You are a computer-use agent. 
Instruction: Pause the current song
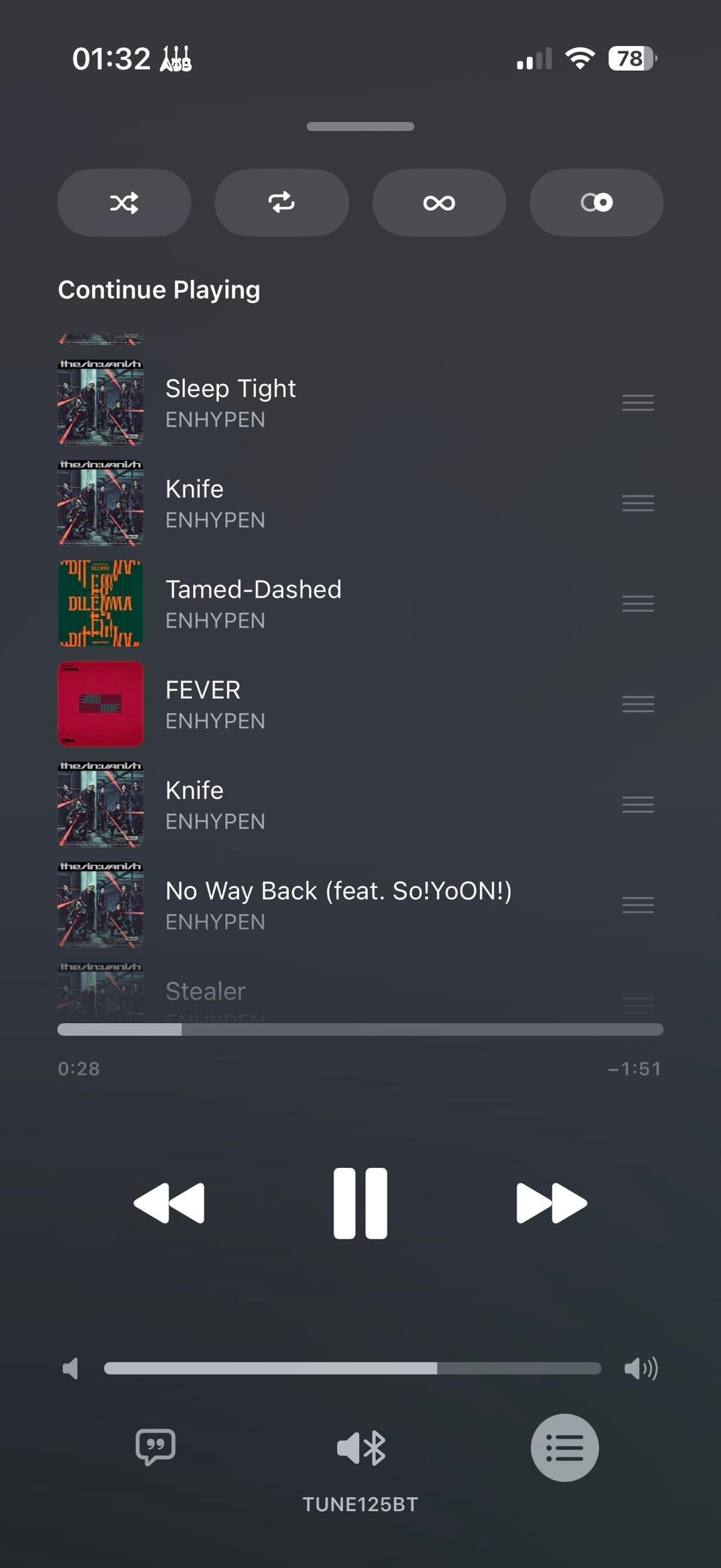[360, 1203]
